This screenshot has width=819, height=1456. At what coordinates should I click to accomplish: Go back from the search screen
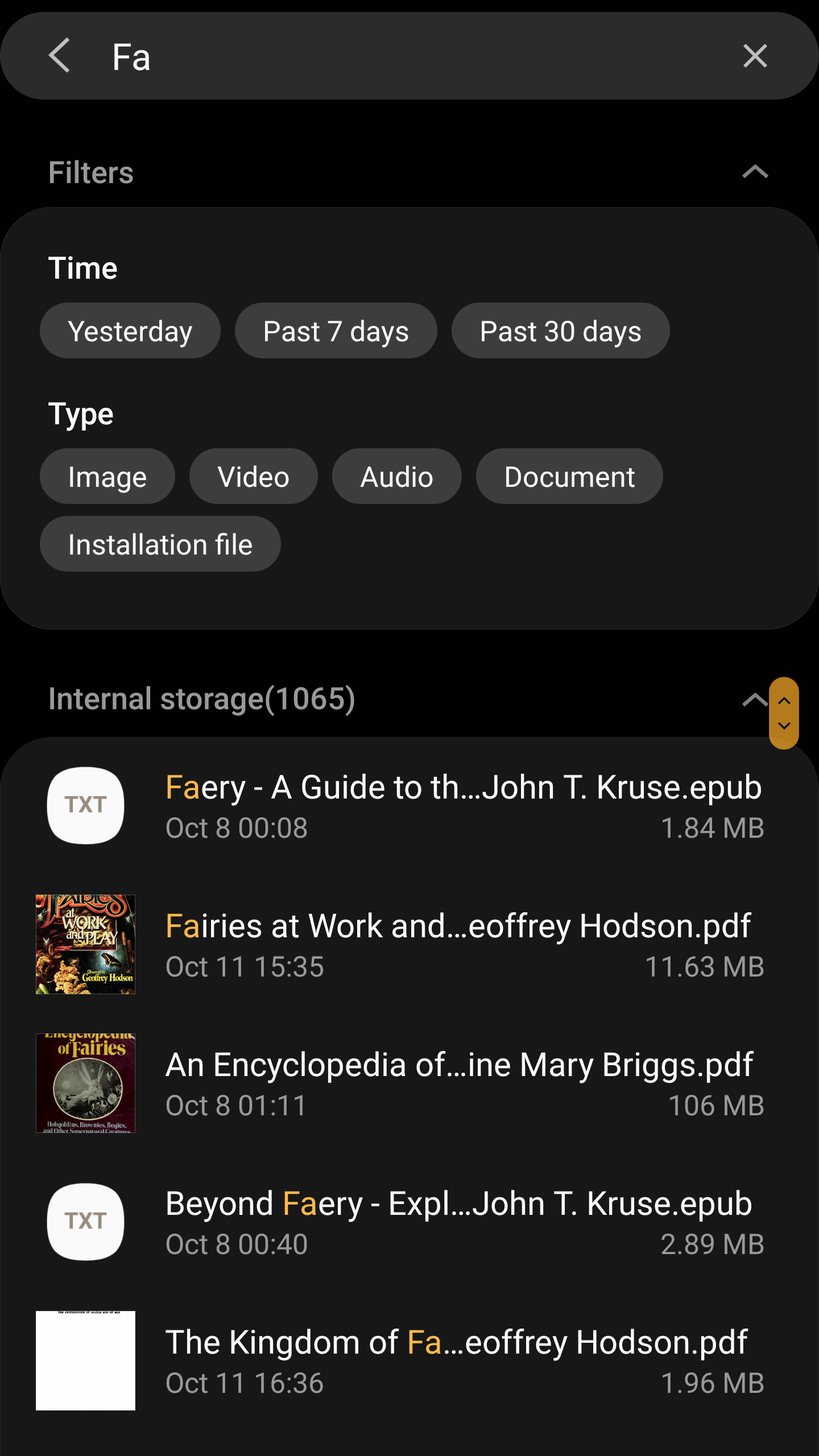59,56
